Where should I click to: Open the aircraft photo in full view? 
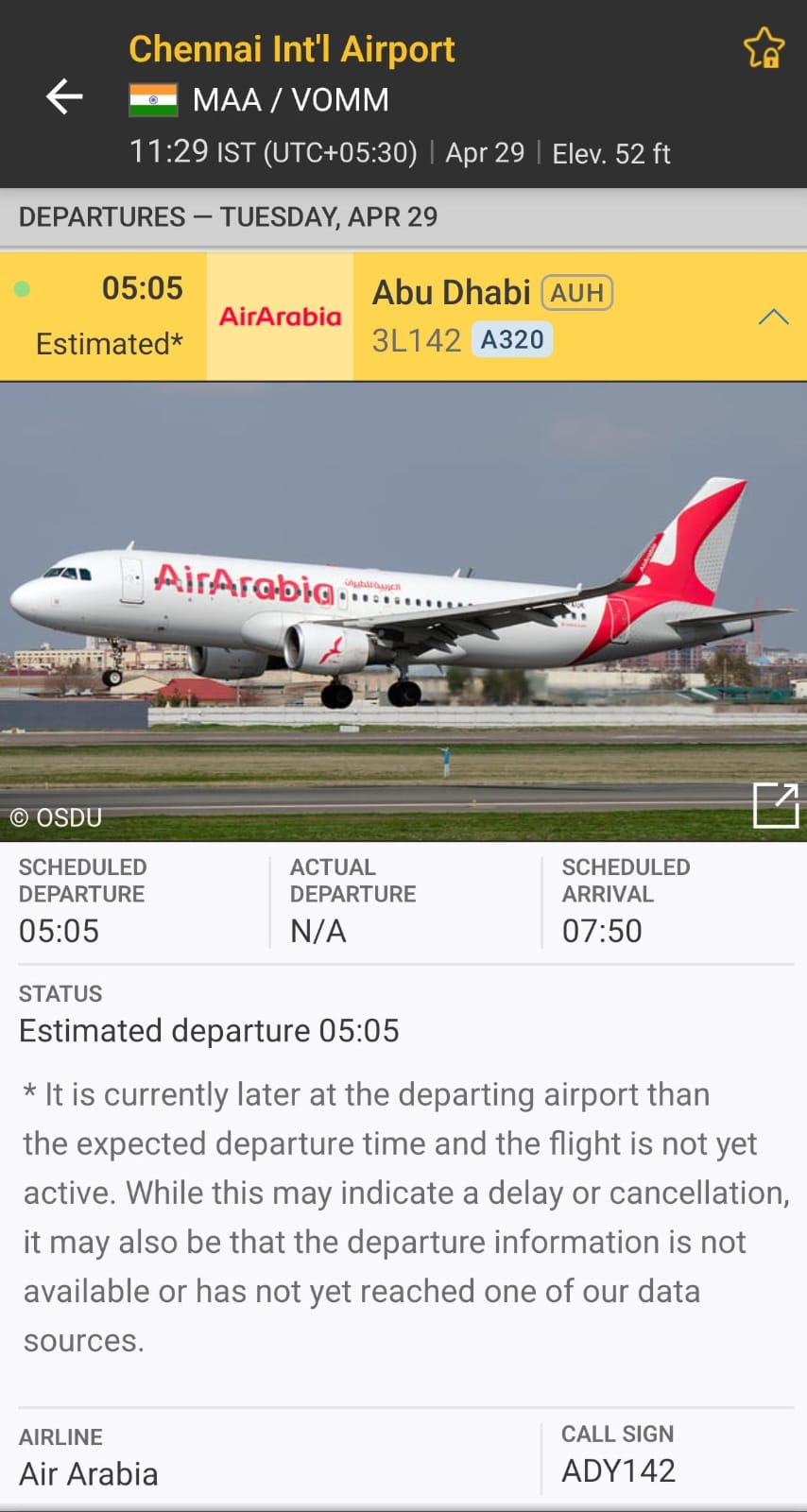pos(776,805)
